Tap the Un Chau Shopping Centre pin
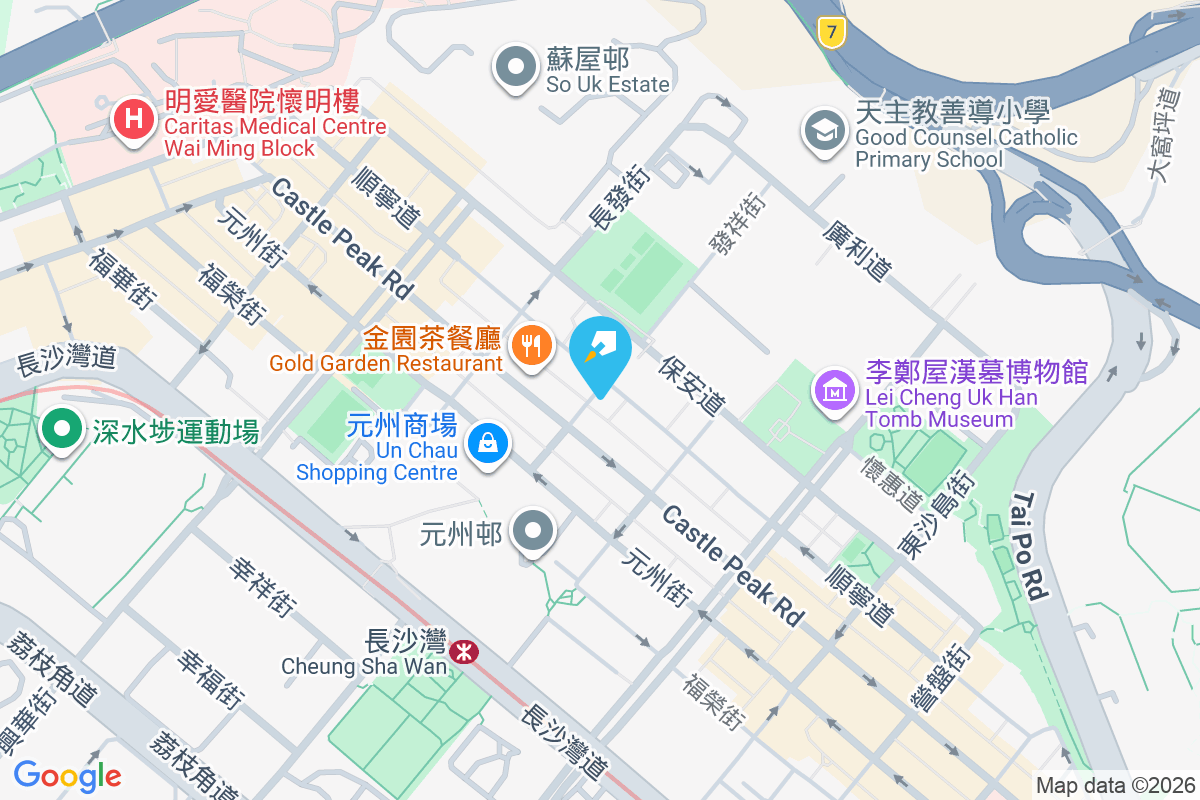The image size is (1200, 800). tap(487, 441)
